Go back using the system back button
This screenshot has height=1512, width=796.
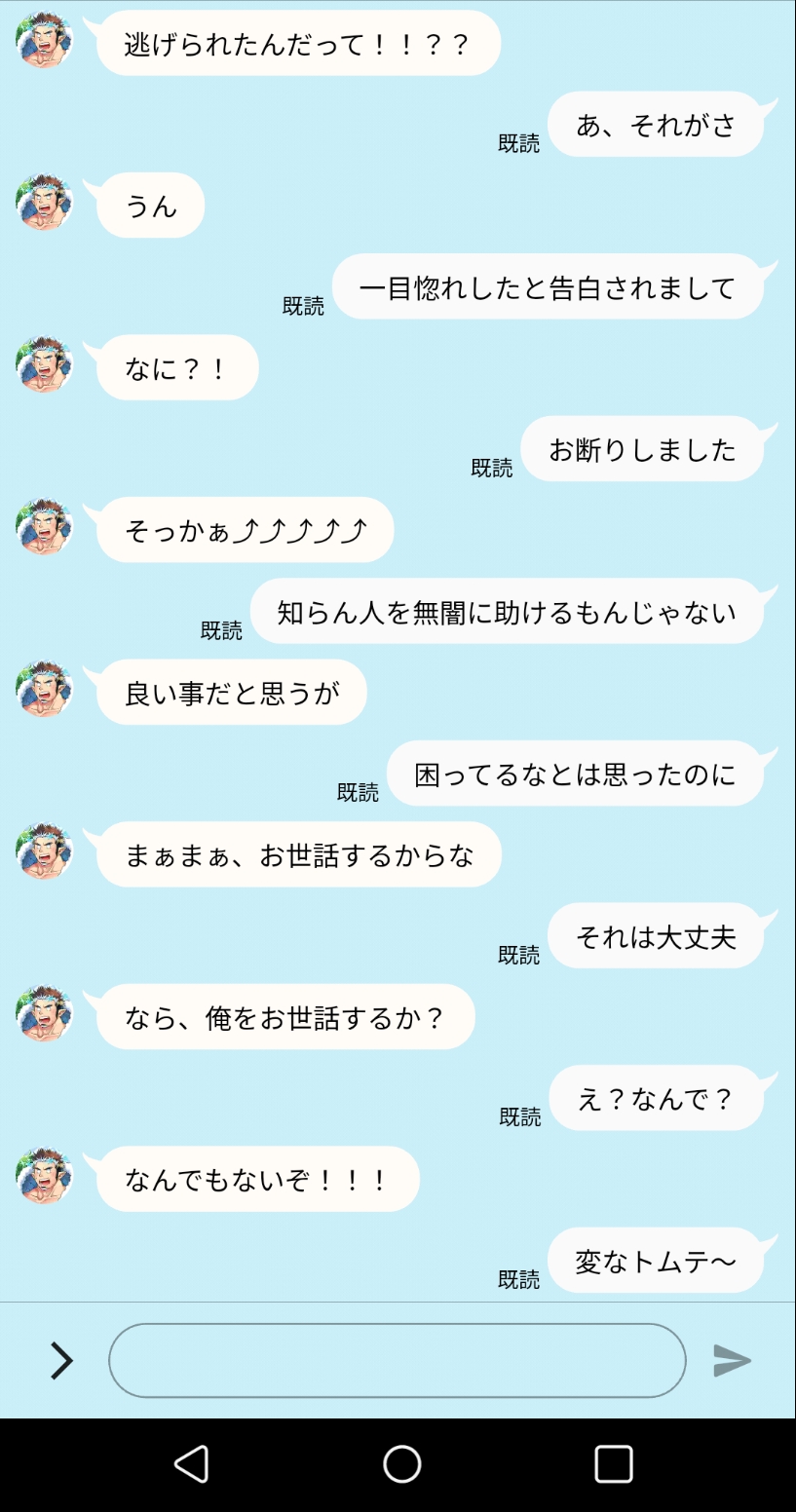point(191,1463)
